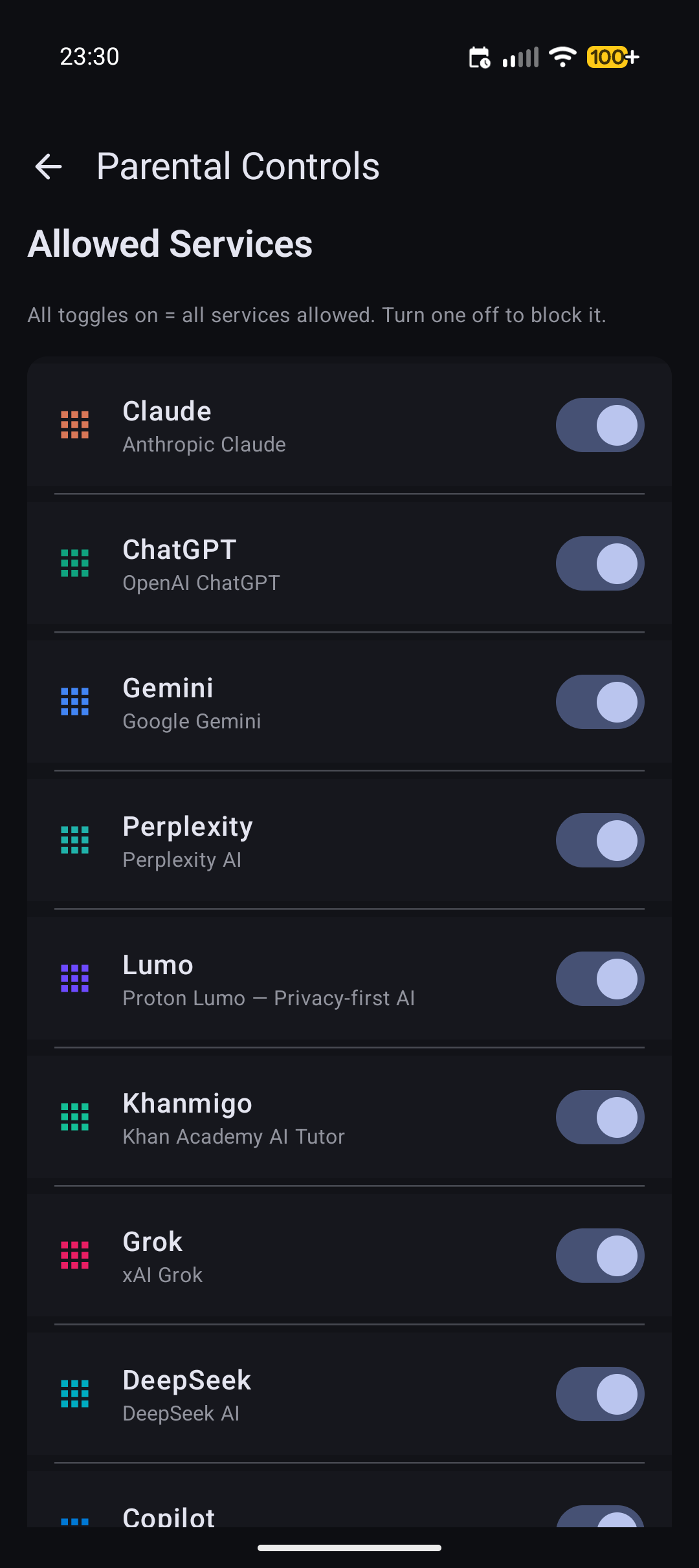Select the DeepSeek service icon
Image resolution: width=699 pixels, height=1568 pixels.
(x=74, y=1393)
